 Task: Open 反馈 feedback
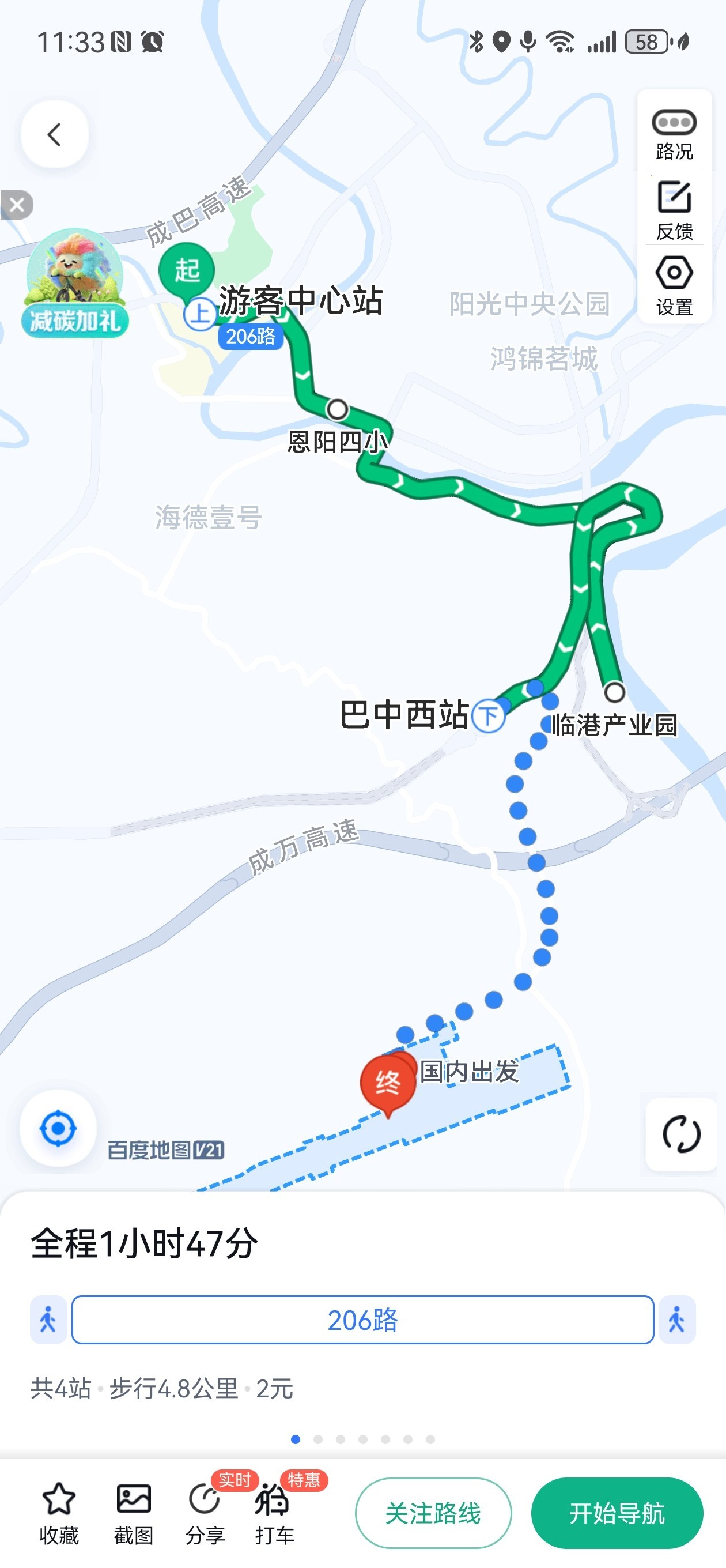coord(674,209)
